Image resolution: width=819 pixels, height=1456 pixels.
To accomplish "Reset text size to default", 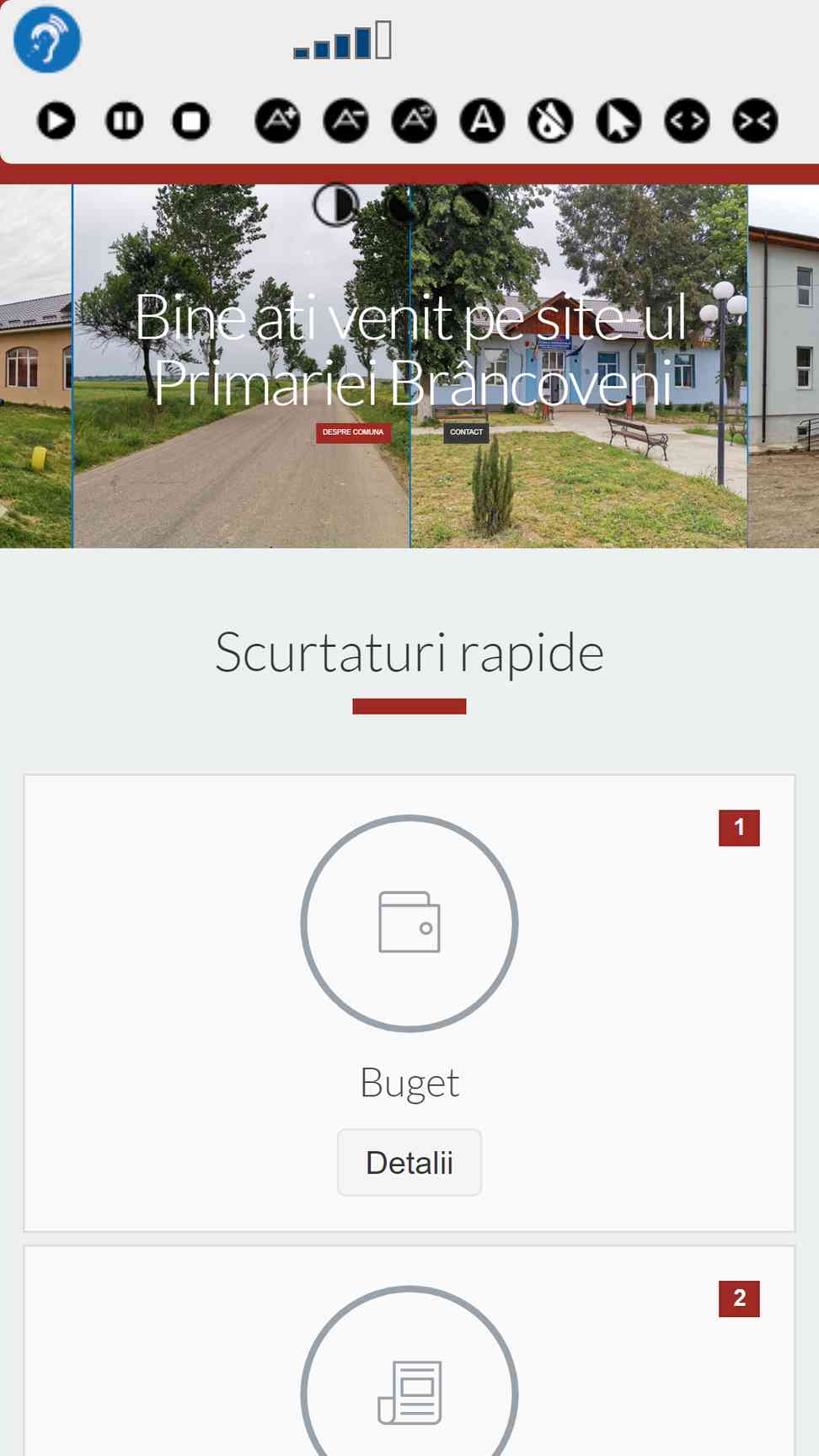I will point(415,121).
